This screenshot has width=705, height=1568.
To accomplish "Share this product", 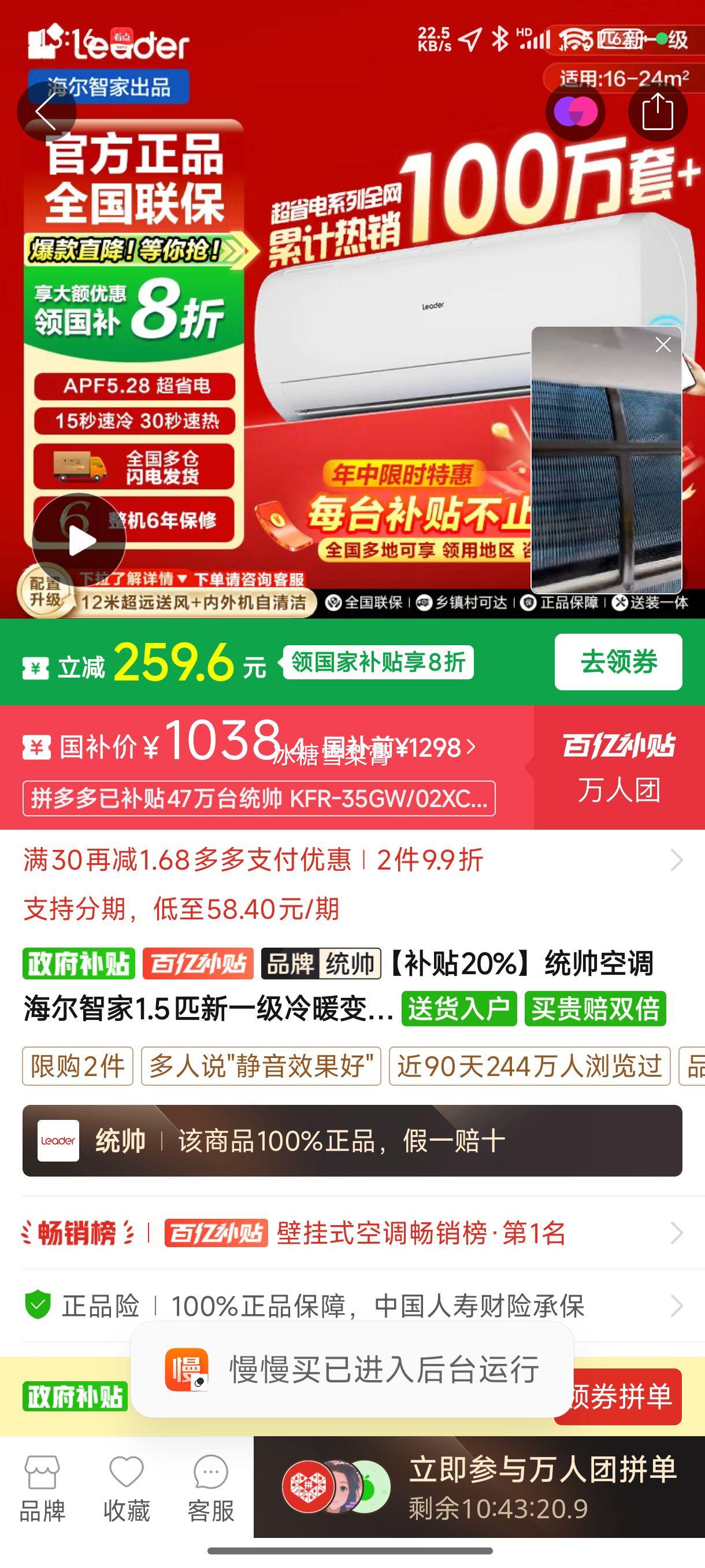I will 658,112.
